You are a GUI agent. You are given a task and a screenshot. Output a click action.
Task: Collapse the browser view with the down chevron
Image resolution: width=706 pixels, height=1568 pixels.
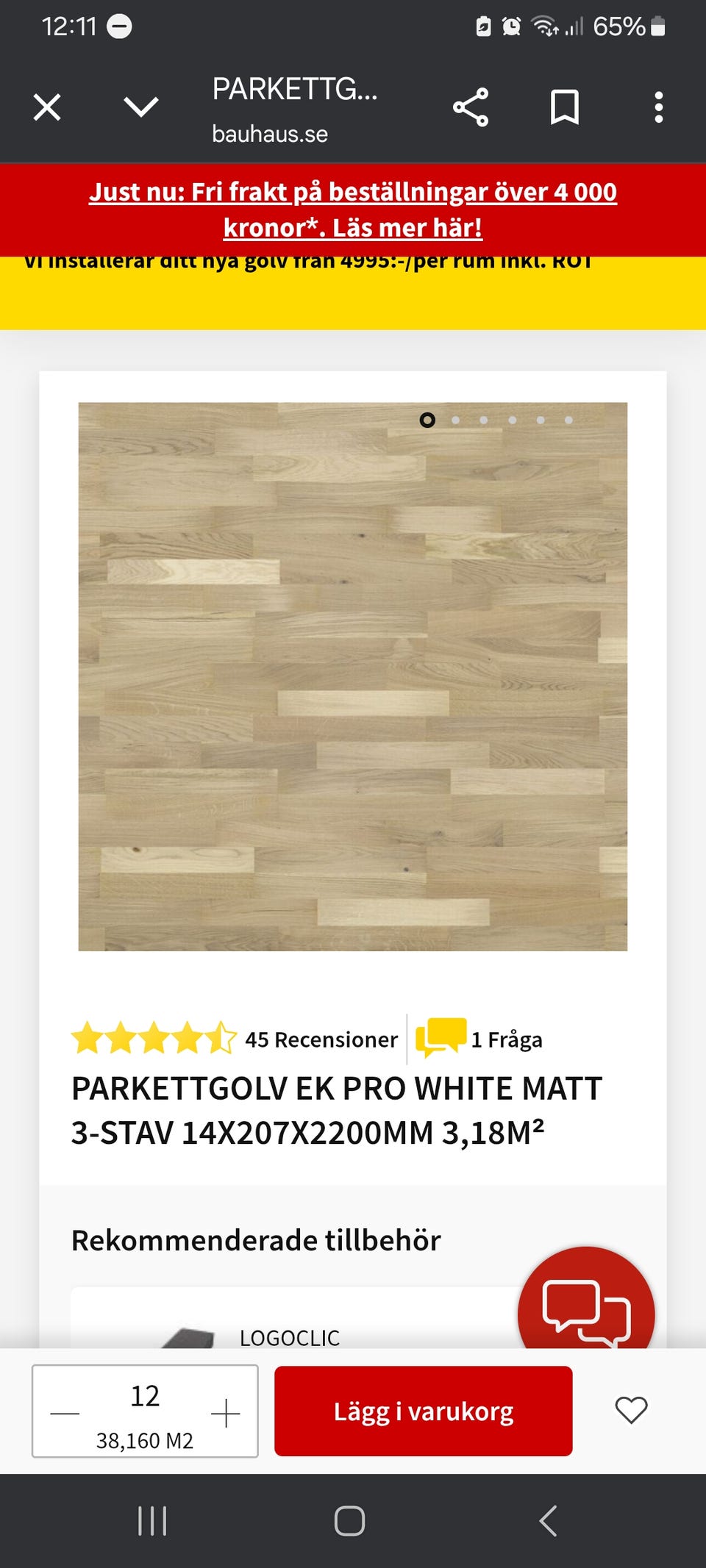click(140, 107)
